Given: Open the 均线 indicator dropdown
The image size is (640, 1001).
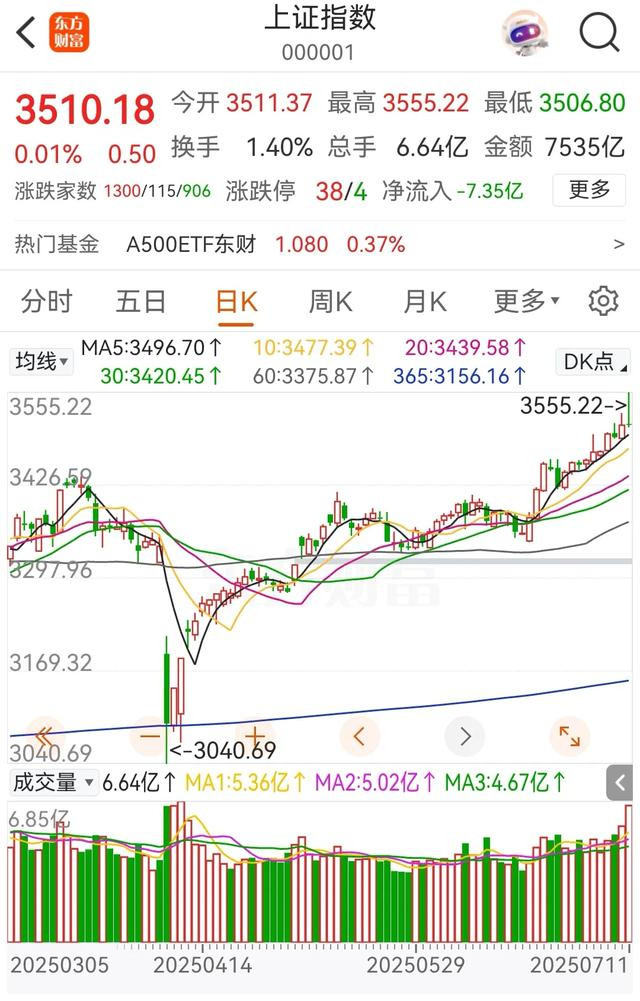Looking at the screenshot, I should point(41,361).
